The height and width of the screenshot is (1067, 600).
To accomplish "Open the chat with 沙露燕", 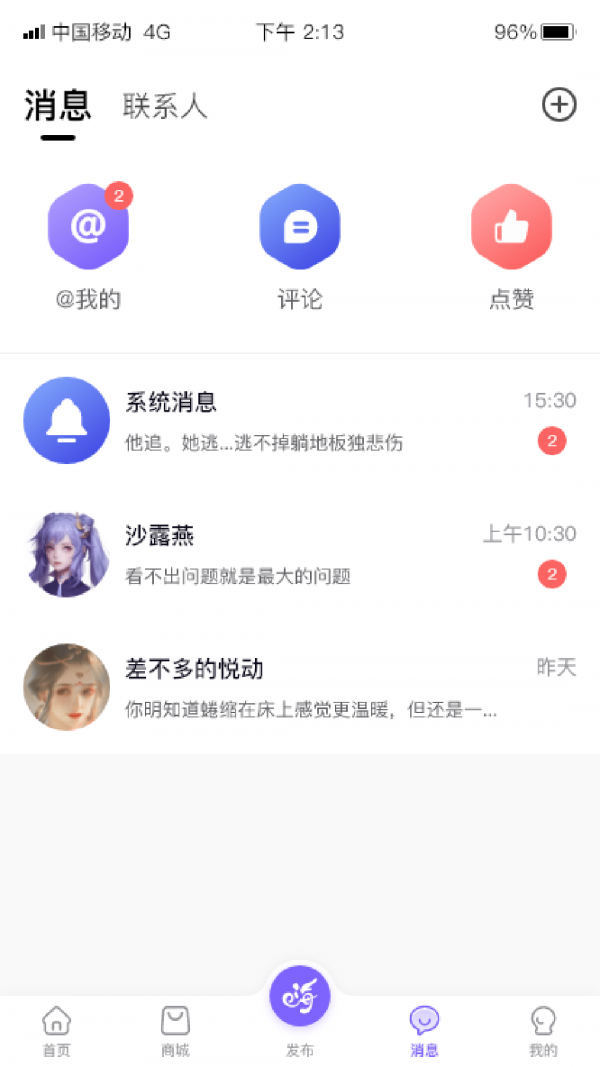I will click(300, 555).
